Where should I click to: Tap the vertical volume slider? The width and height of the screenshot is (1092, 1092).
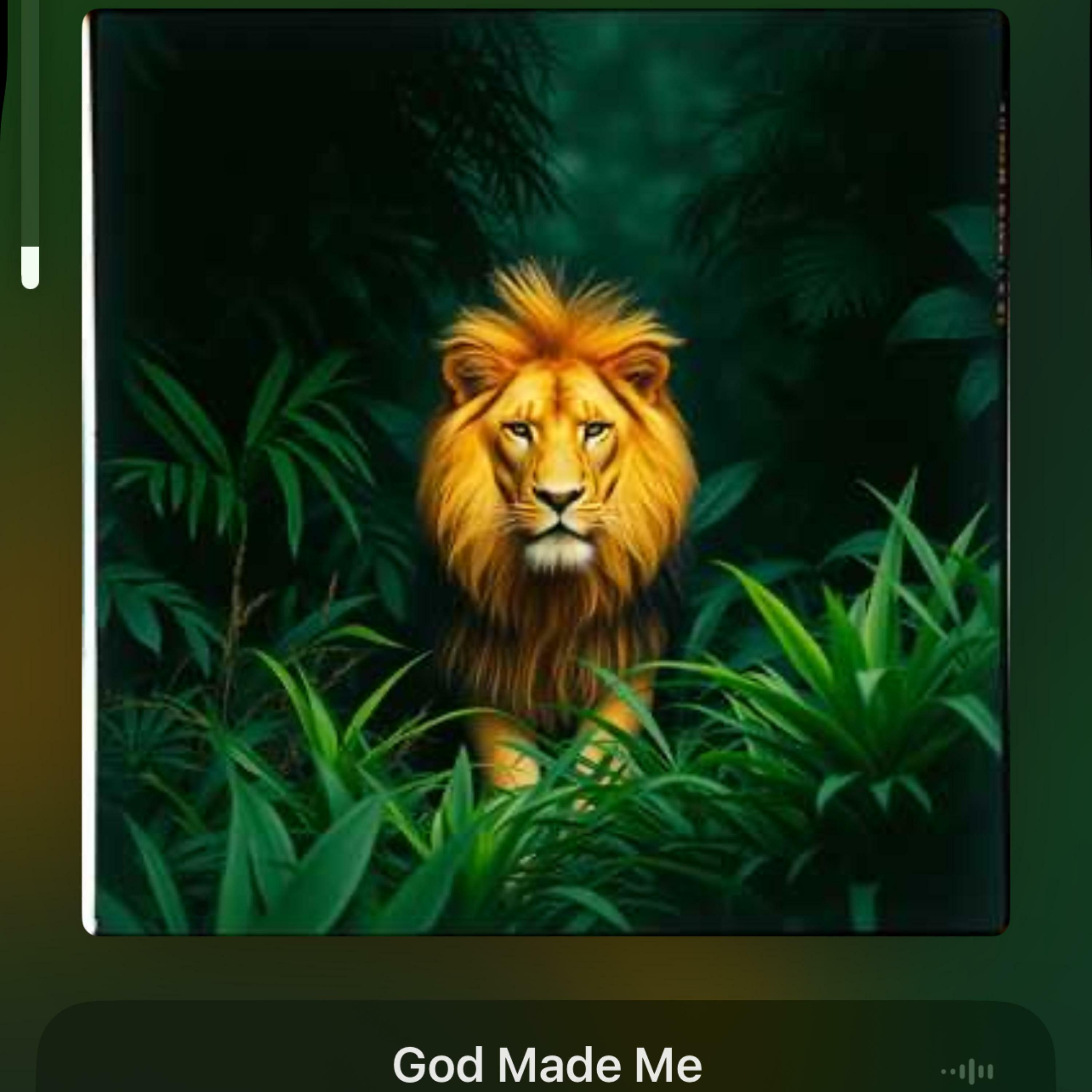tap(30, 147)
